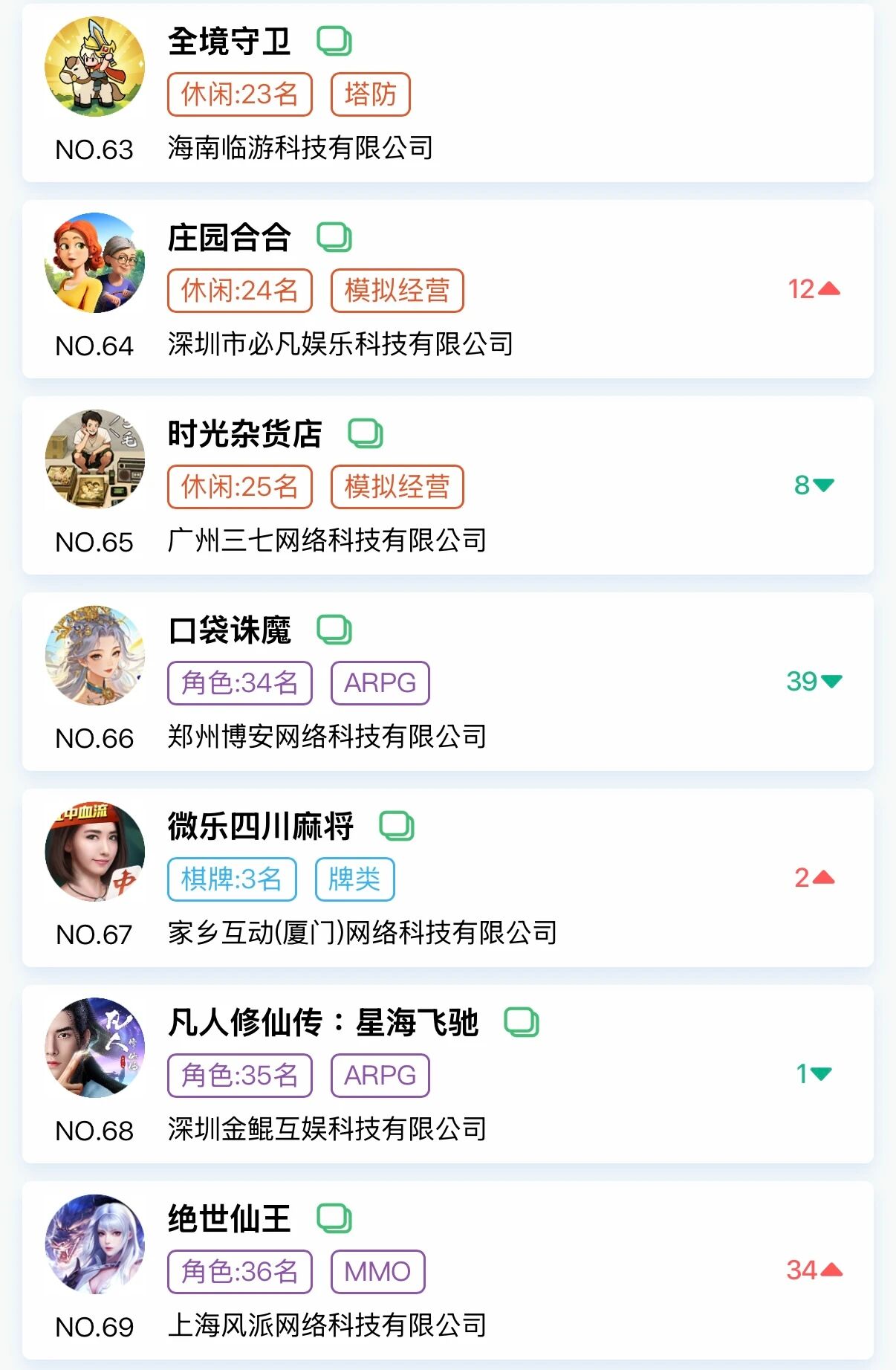Open the 口袋诛魔 game card
896x1370 pixels.
pyautogui.click(x=594, y=682)
